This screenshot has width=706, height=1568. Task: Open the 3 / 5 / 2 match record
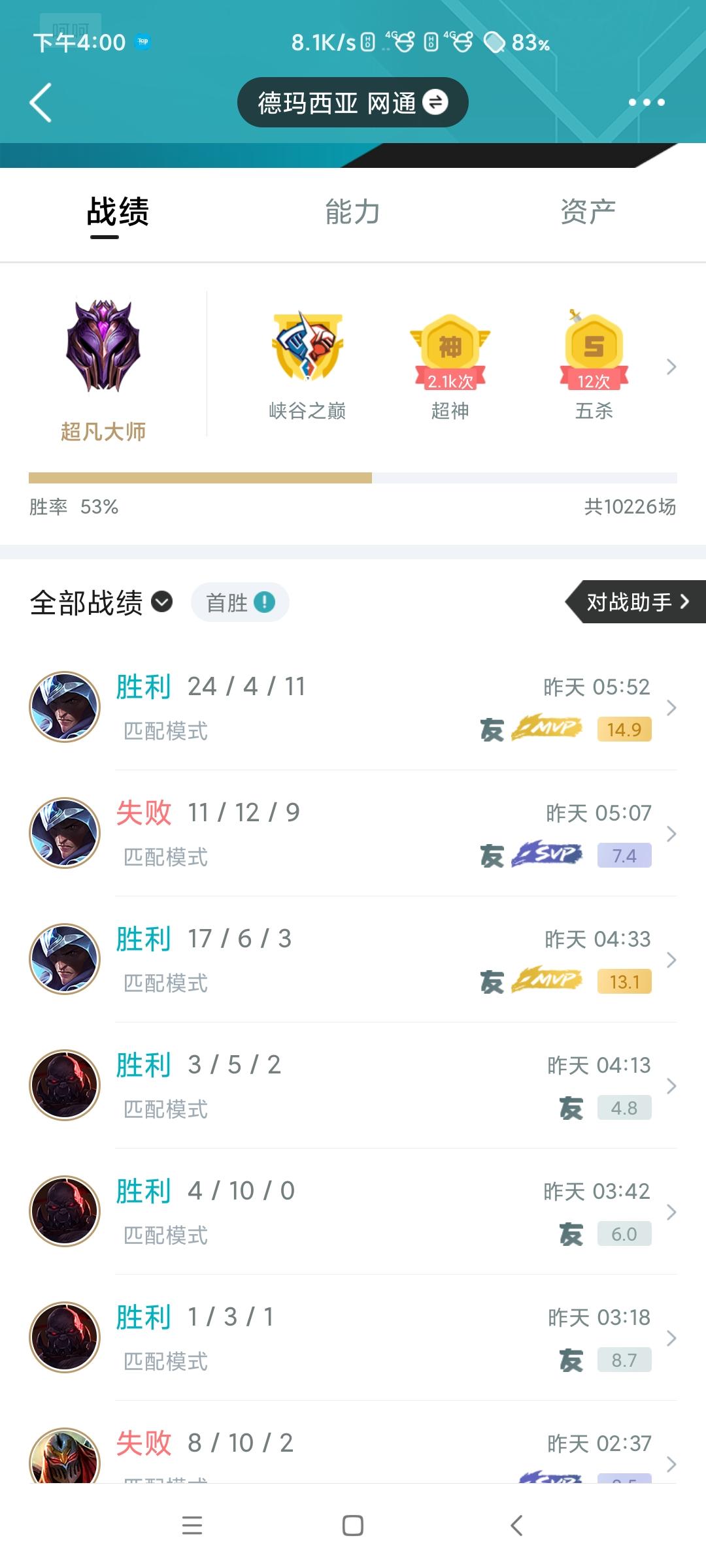(353, 1085)
